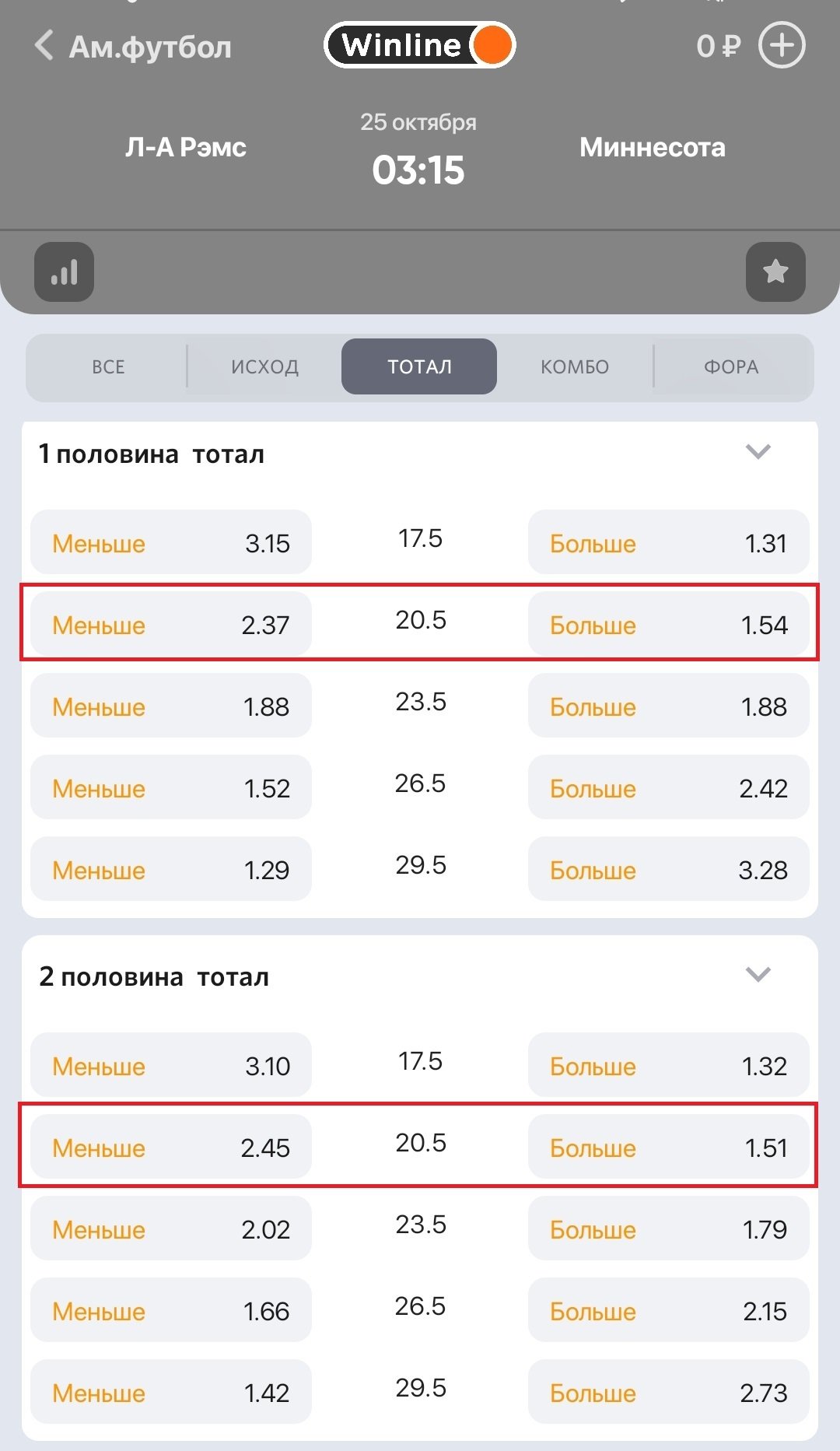Select Меньше 1.29 in 1 половина
The width and height of the screenshot is (840, 1451).
171,870
